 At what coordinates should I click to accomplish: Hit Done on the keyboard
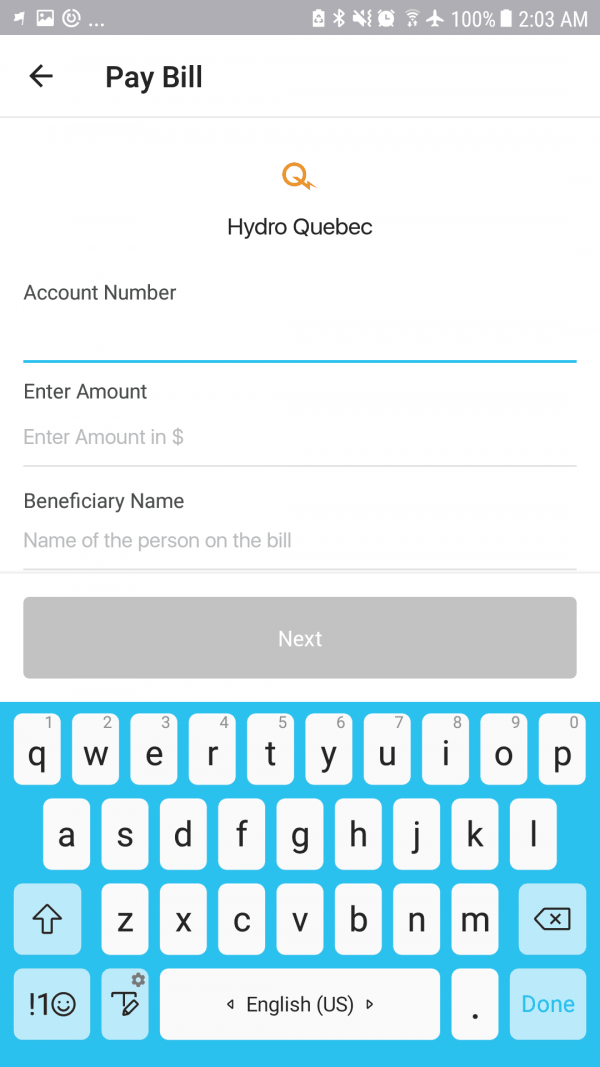pos(548,1004)
